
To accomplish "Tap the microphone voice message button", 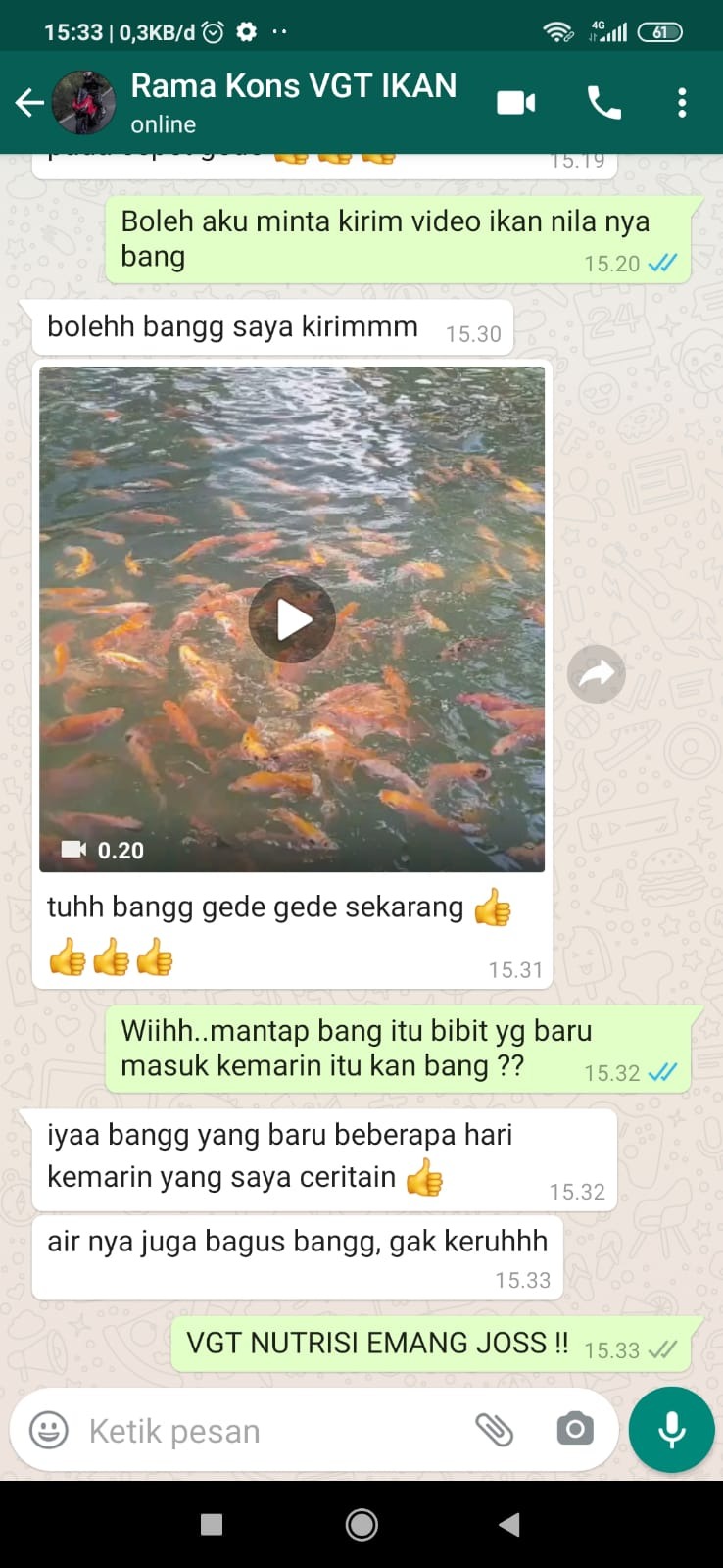I will point(671,1430).
